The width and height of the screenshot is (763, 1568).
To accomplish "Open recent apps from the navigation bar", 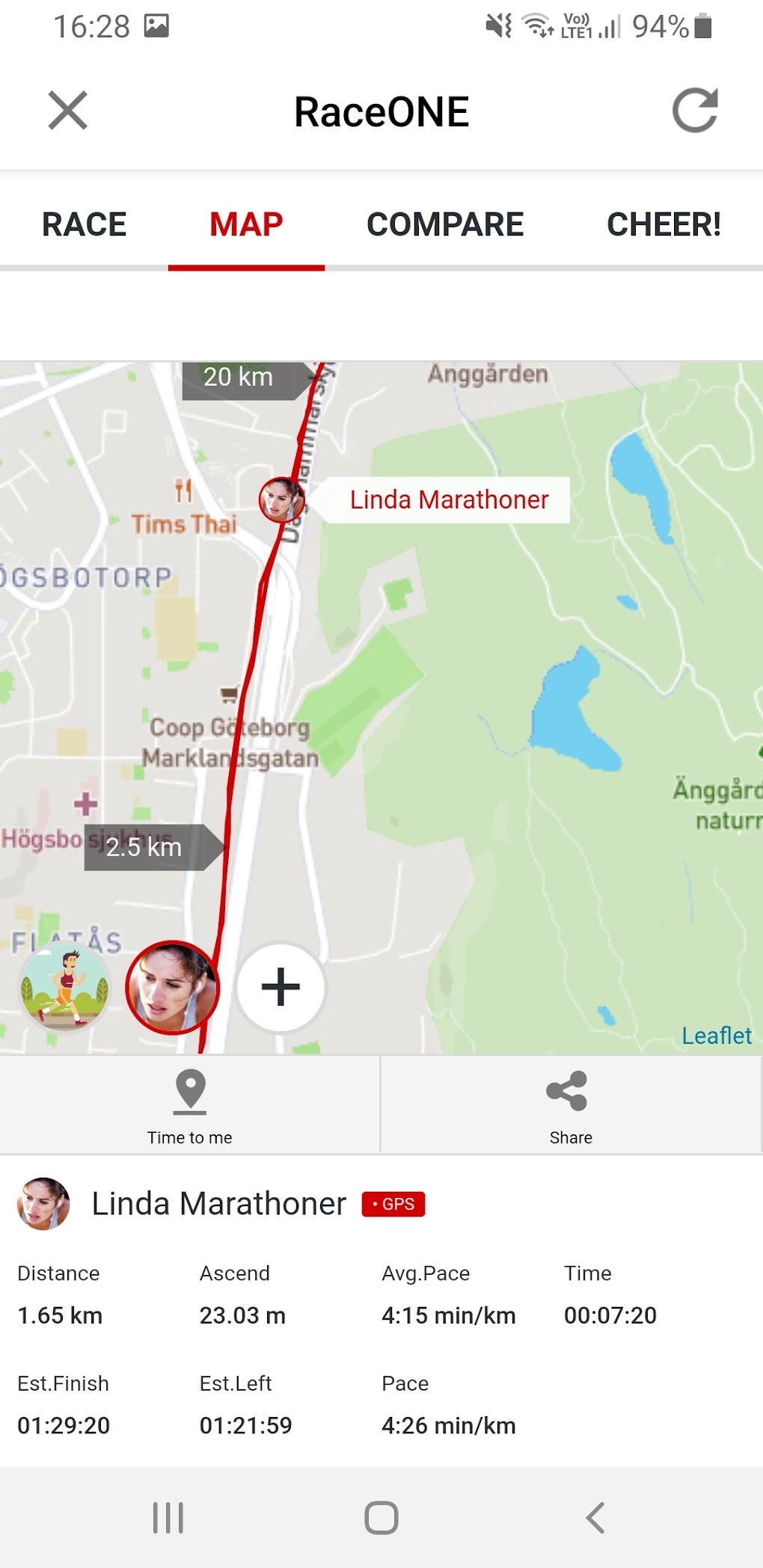I will [x=168, y=1518].
